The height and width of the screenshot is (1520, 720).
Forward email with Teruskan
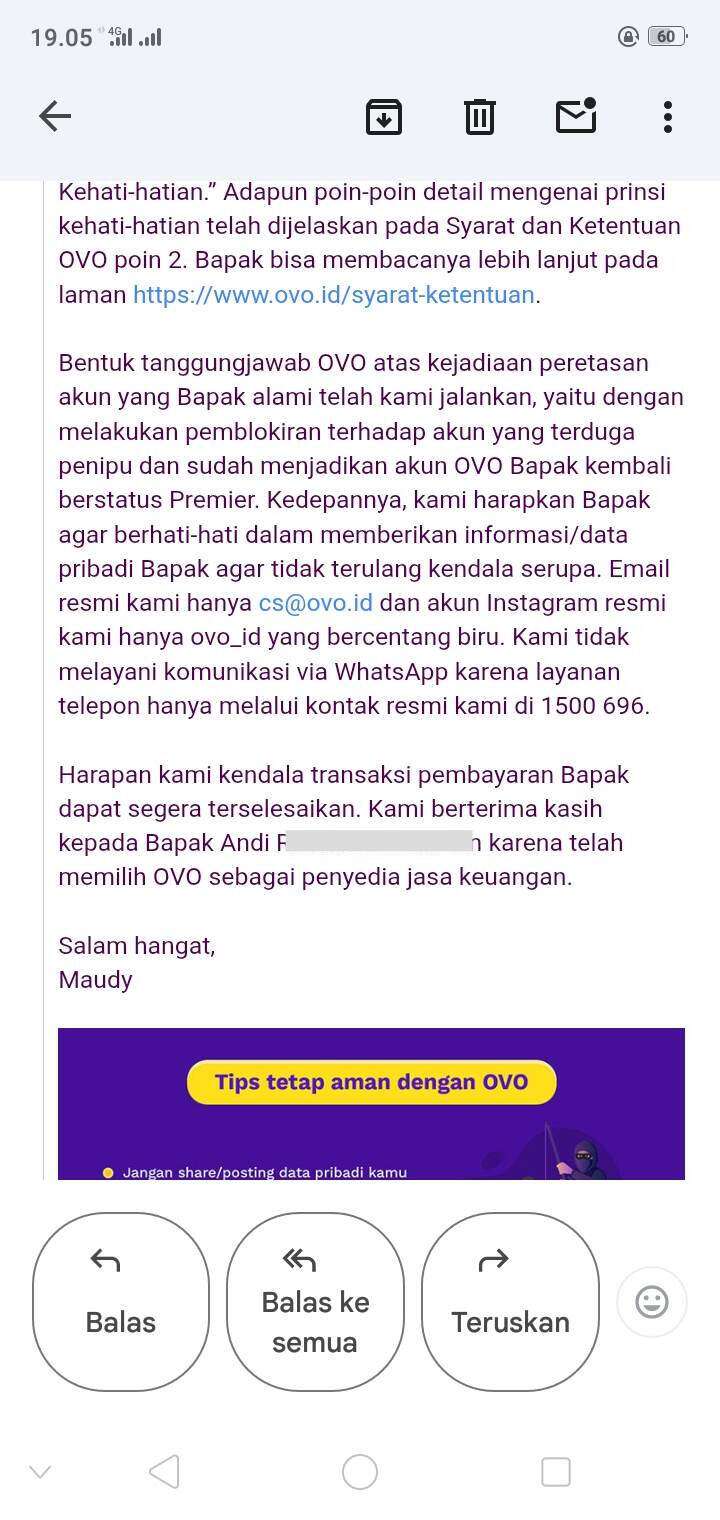(510, 1301)
